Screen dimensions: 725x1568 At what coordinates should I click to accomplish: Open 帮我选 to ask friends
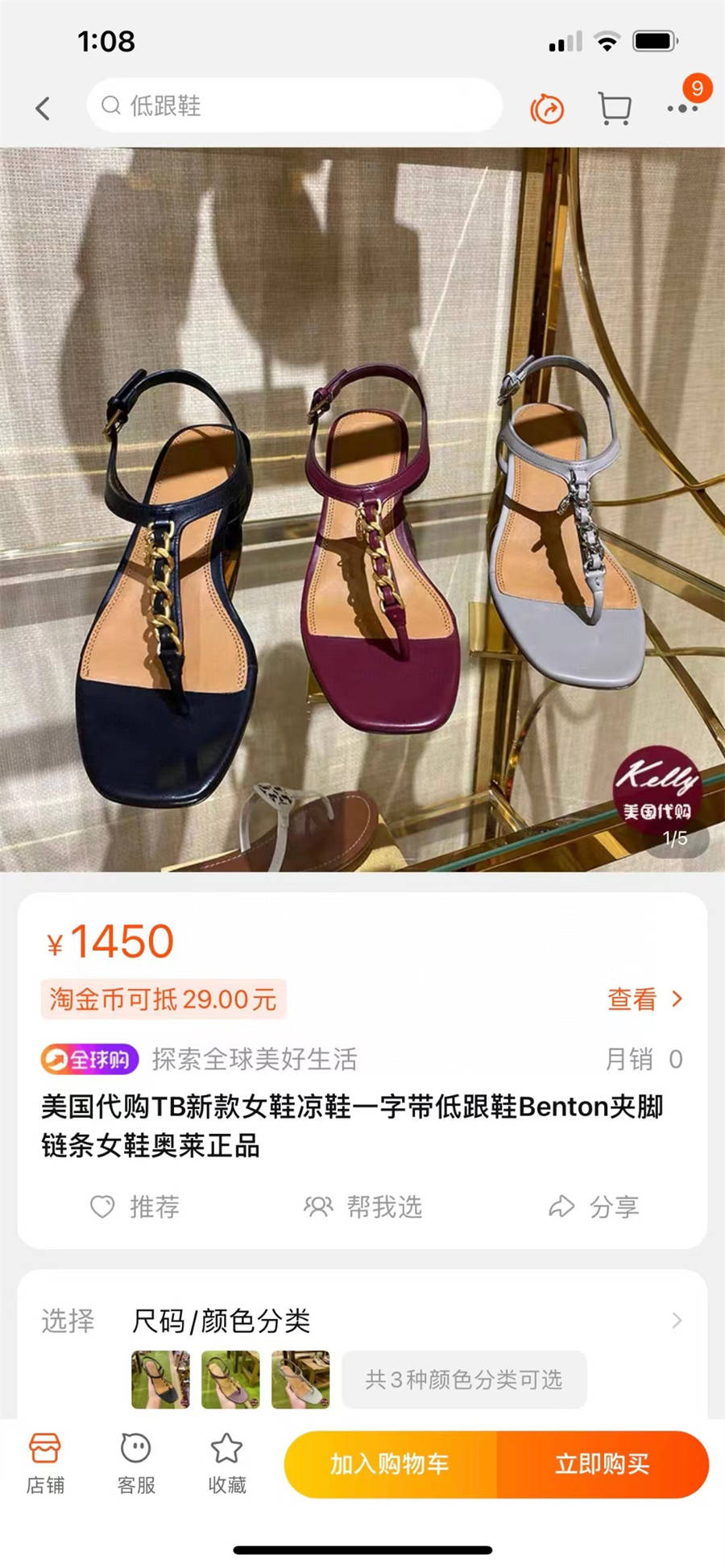tap(362, 1206)
